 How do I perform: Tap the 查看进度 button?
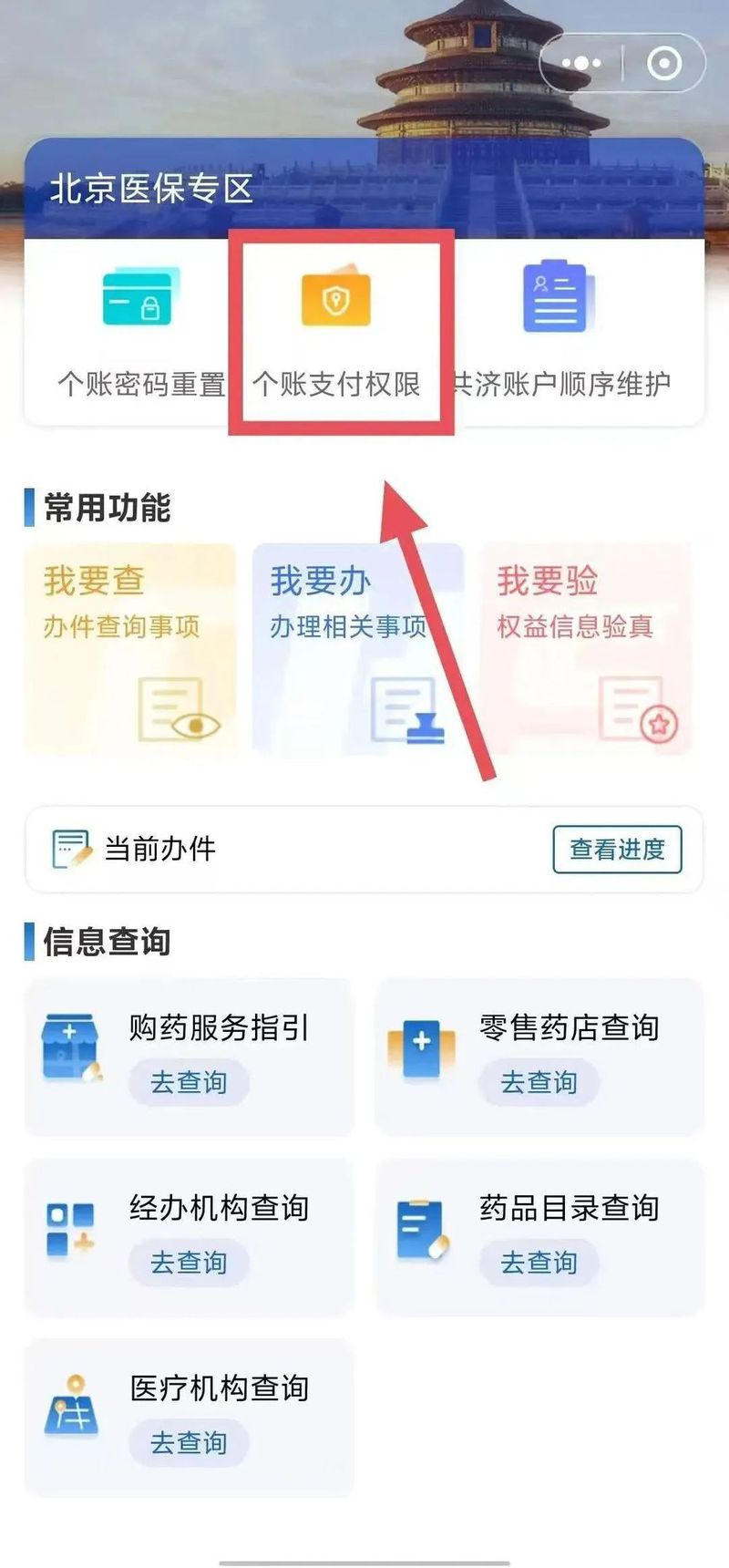coord(617,849)
